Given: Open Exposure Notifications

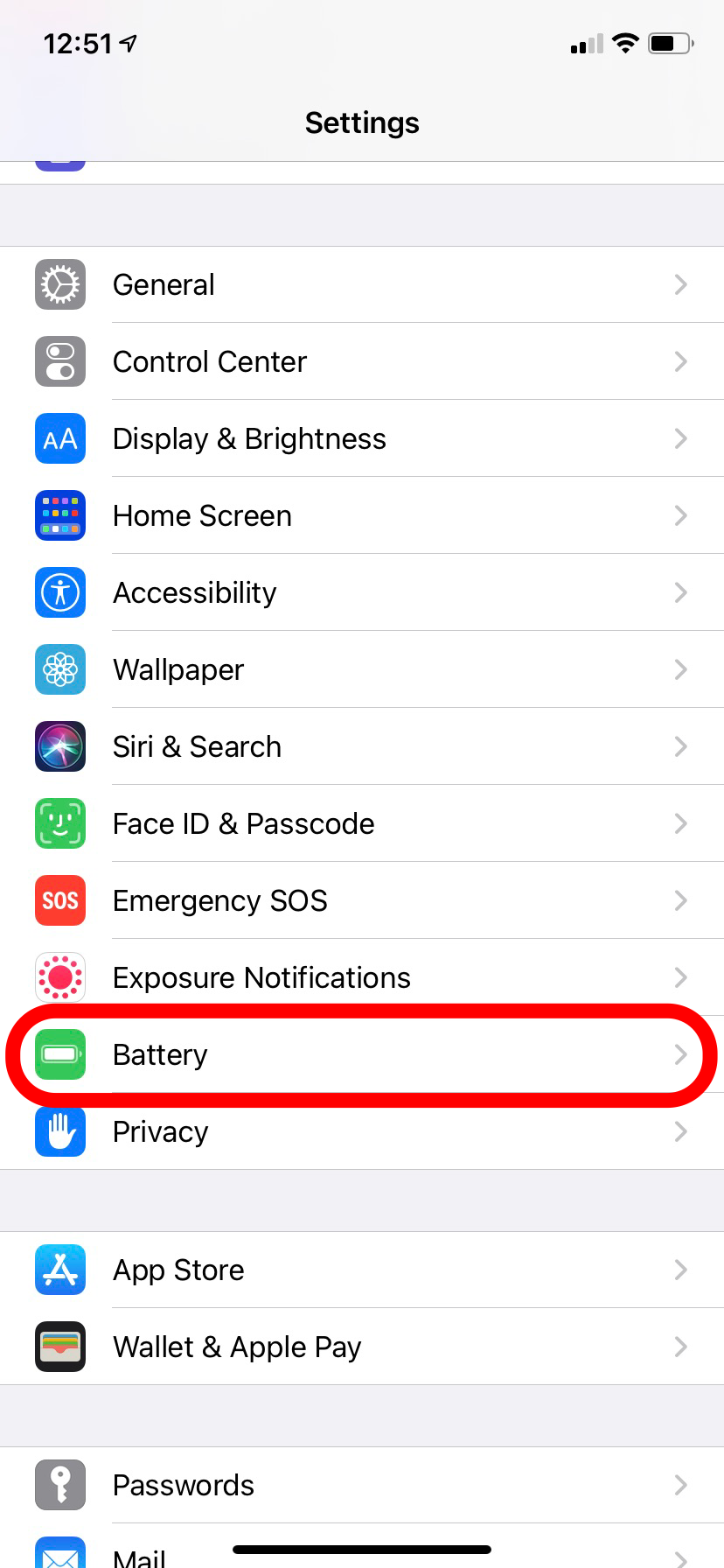Looking at the screenshot, I should pos(362,977).
